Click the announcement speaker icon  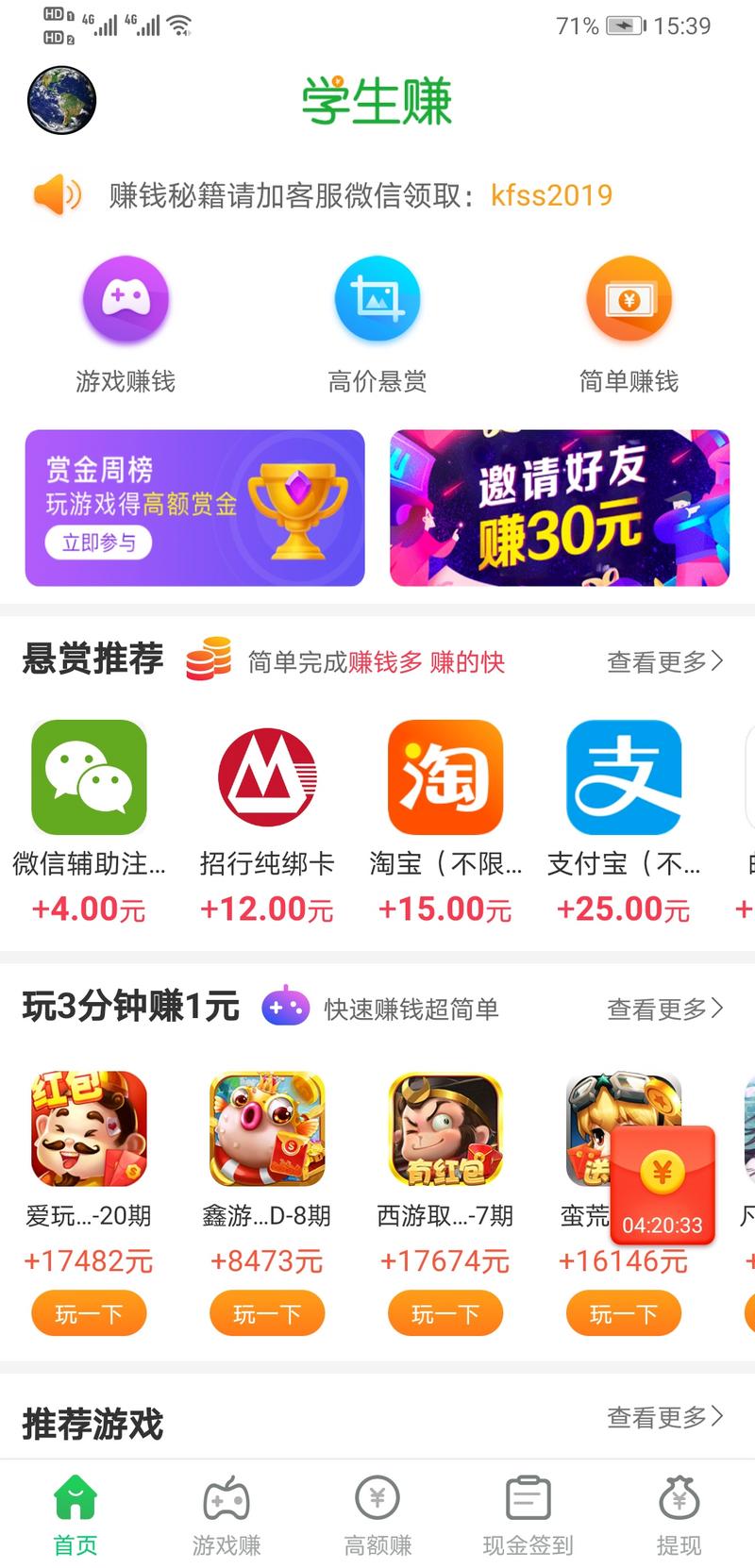pos(57,195)
